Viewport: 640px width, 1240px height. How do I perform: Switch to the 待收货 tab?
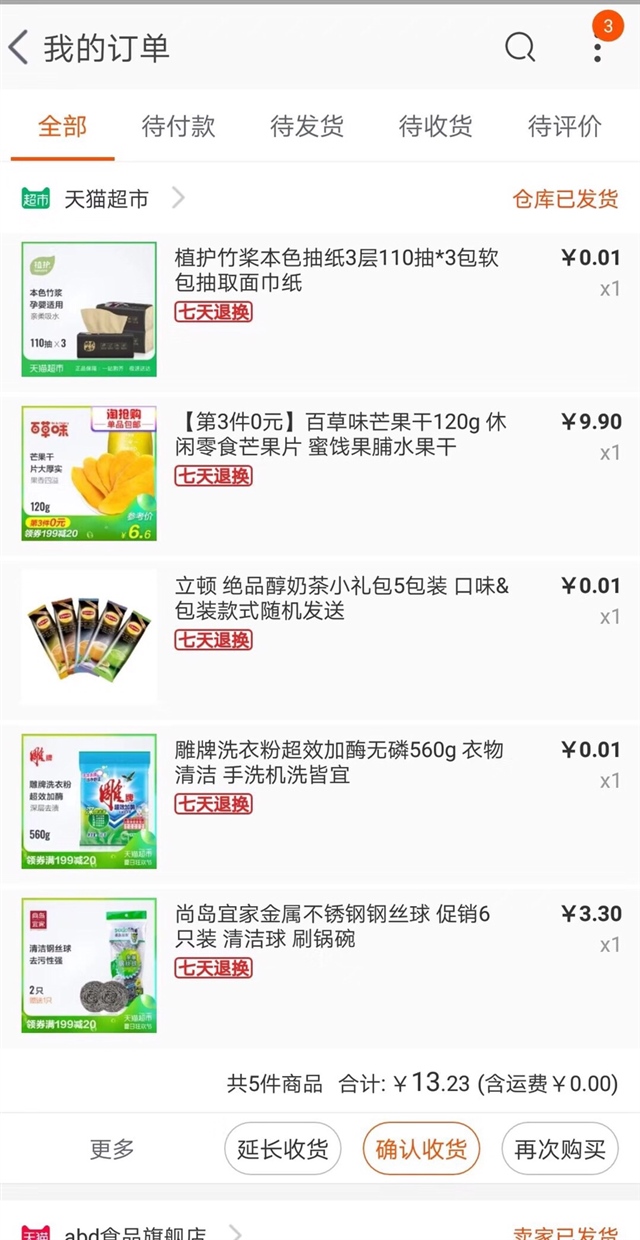tap(435, 127)
